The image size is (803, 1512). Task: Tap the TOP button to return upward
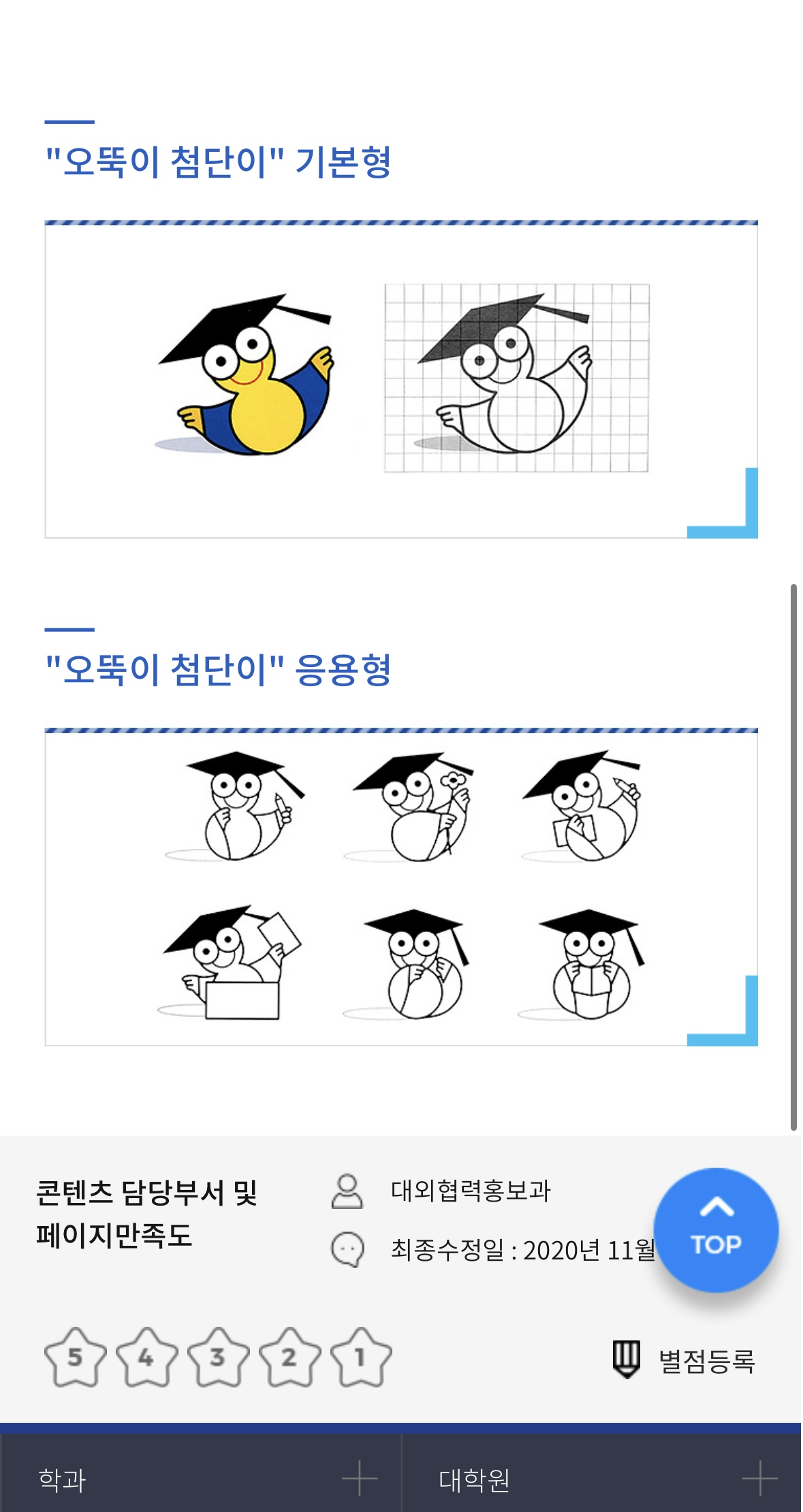[x=715, y=1229]
